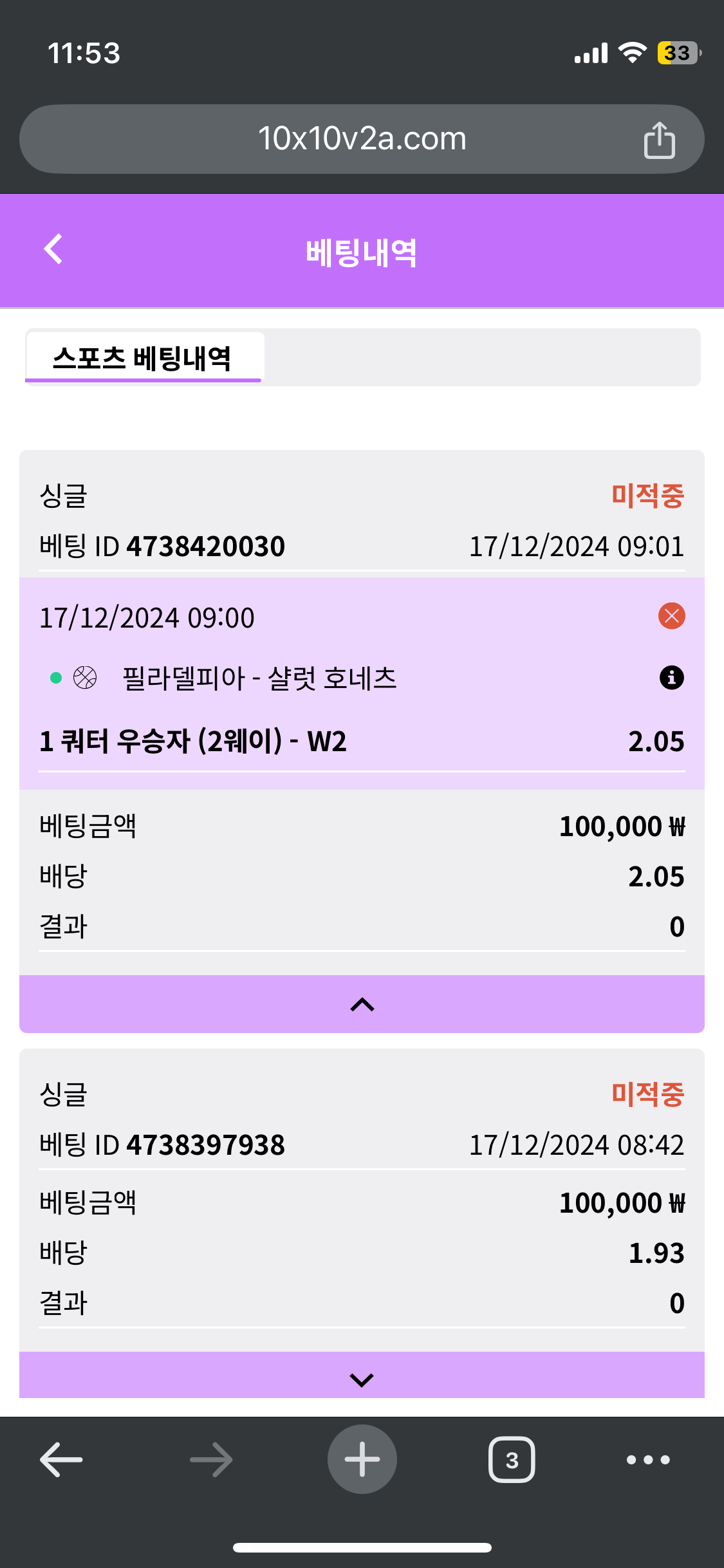Share this page from the address bar
Viewport: 724px width, 1568px height.
coord(659,140)
